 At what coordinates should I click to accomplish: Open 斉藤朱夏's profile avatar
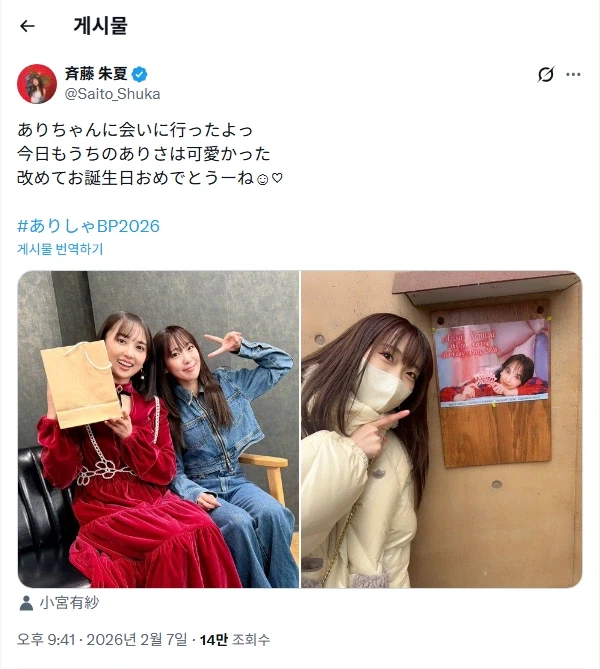point(37,84)
